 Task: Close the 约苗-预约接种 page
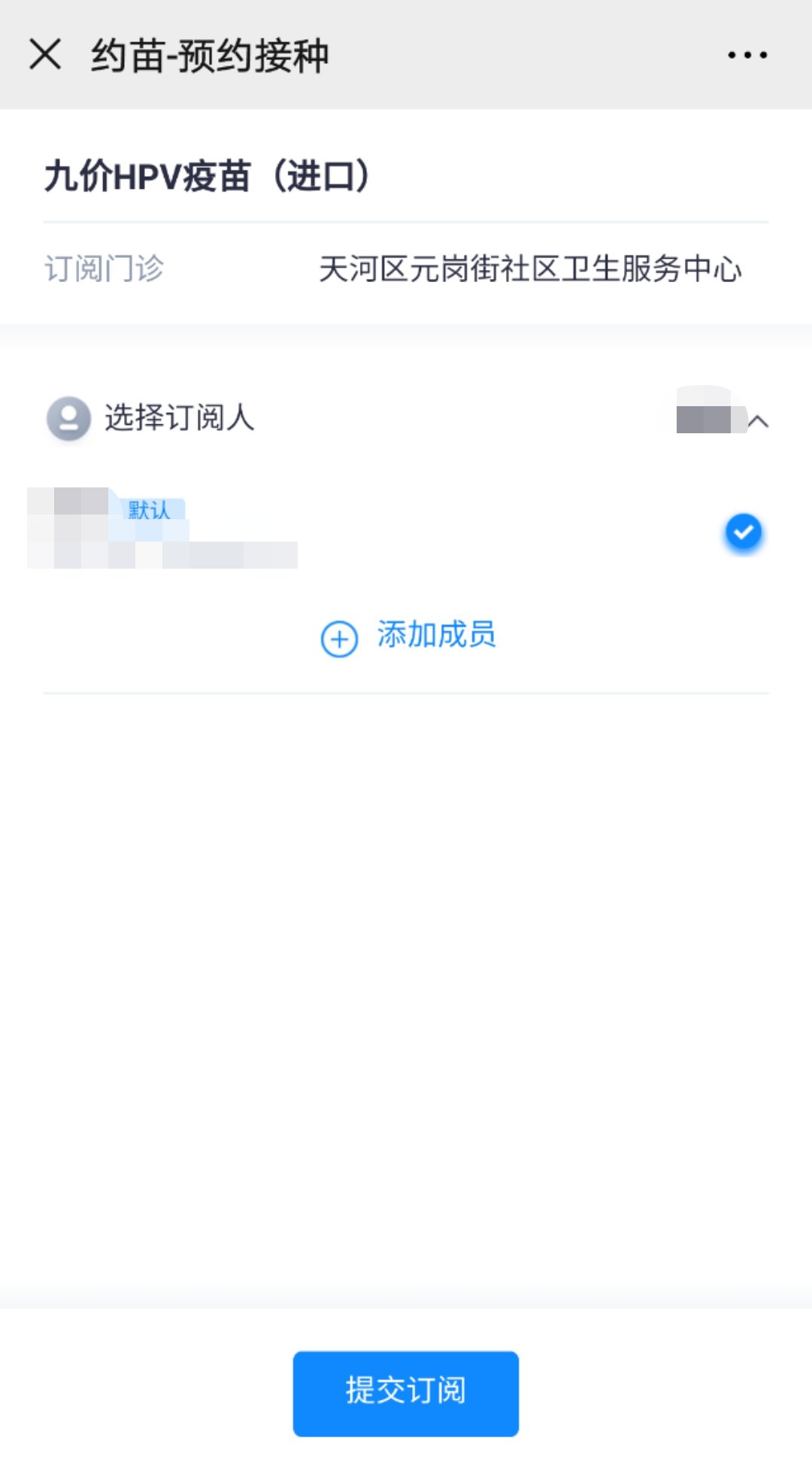coord(45,55)
